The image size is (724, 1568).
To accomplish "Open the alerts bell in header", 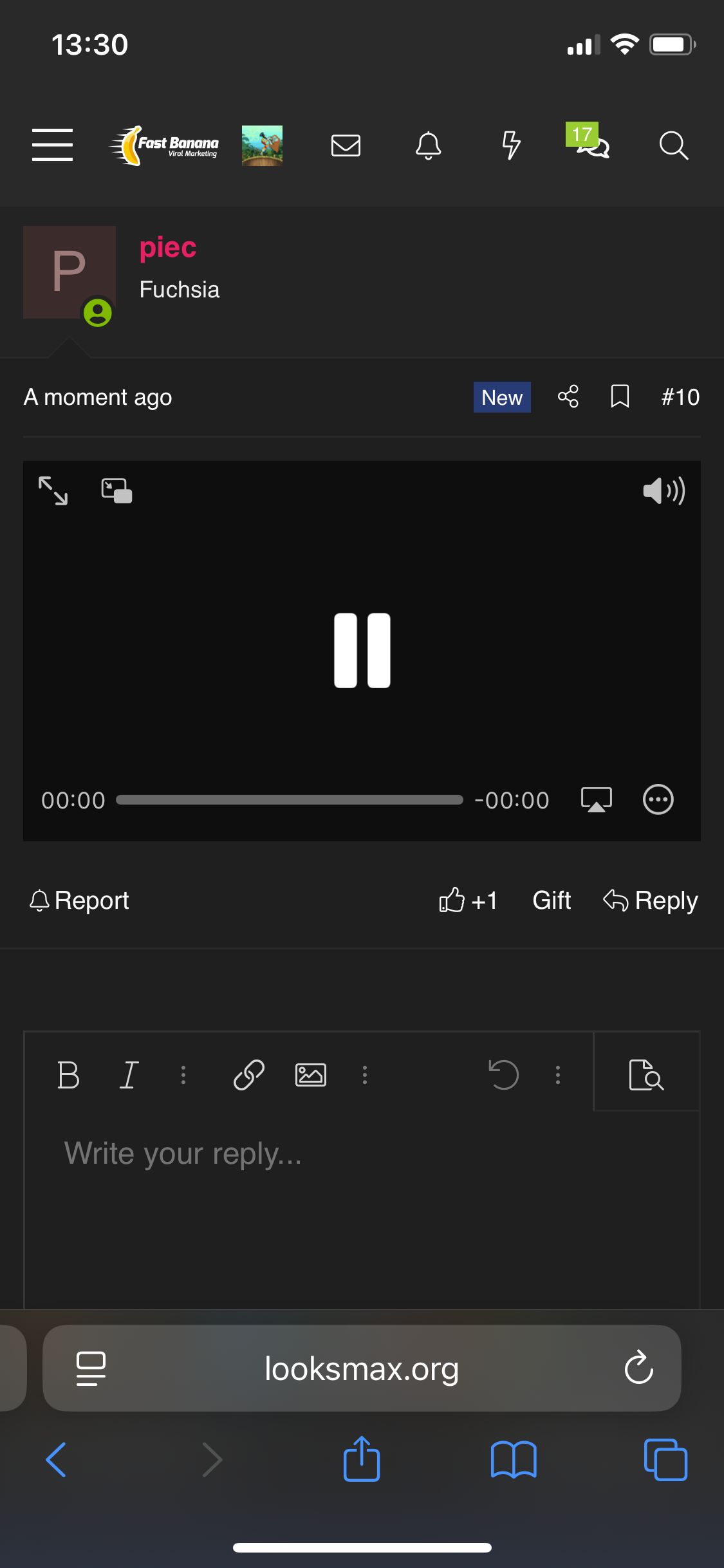I will (428, 145).
